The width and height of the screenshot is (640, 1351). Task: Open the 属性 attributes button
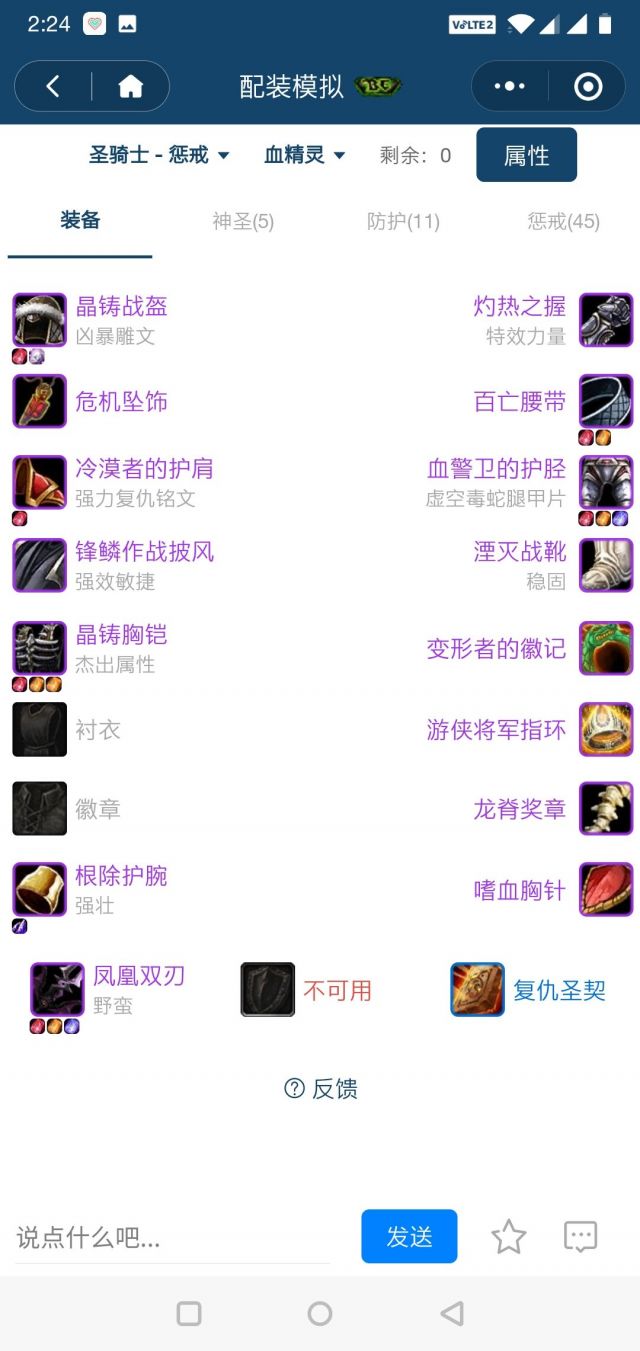click(526, 155)
